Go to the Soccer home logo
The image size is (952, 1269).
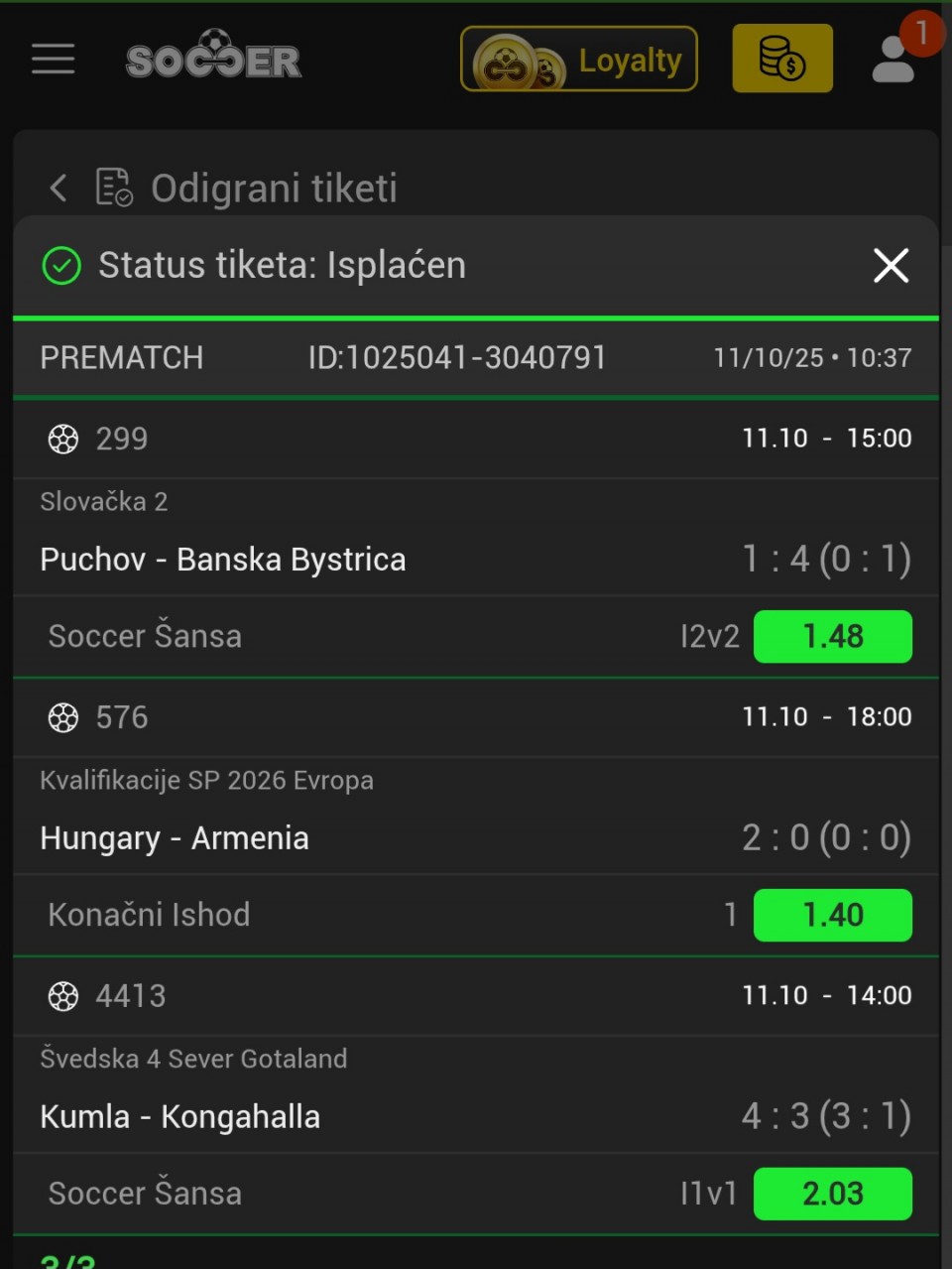(x=213, y=58)
